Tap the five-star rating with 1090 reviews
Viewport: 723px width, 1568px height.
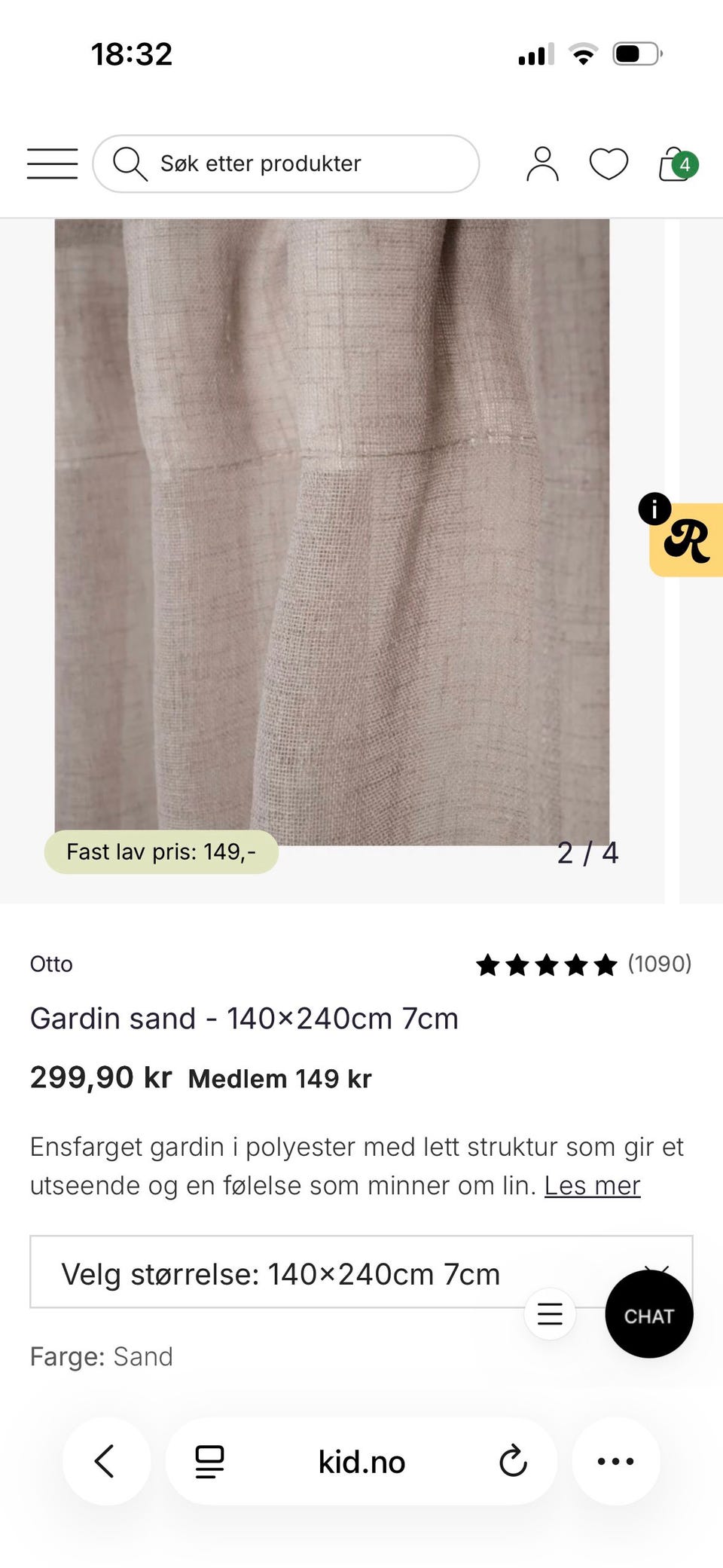[x=545, y=964]
